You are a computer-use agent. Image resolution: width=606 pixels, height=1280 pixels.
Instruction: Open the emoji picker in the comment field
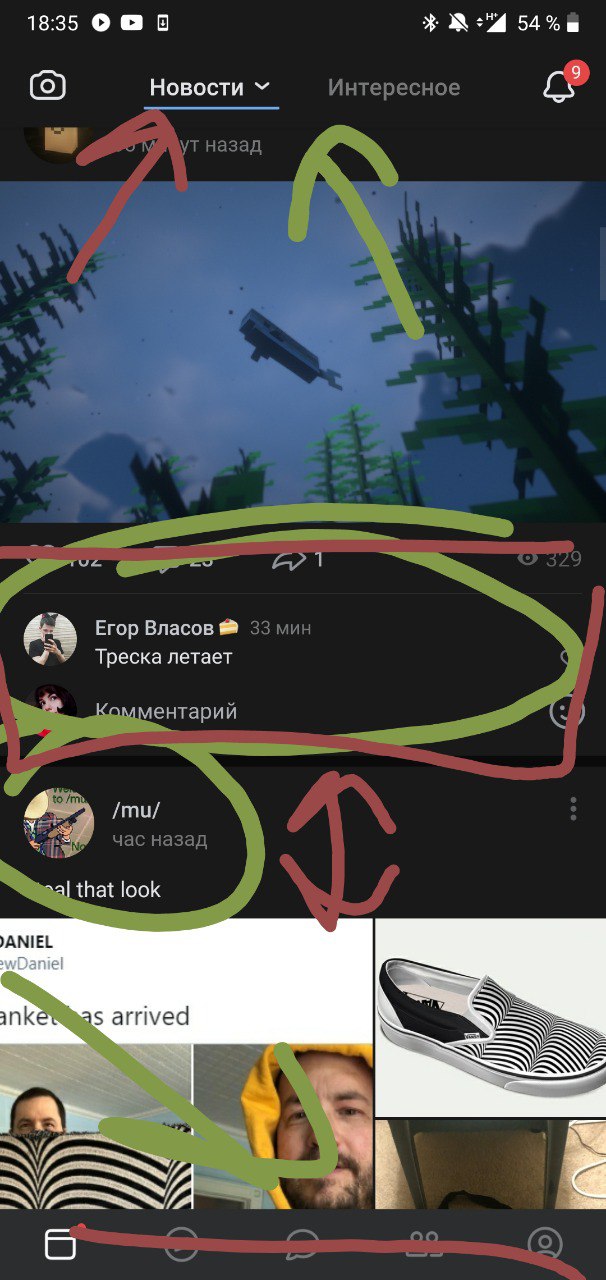[x=568, y=711]
